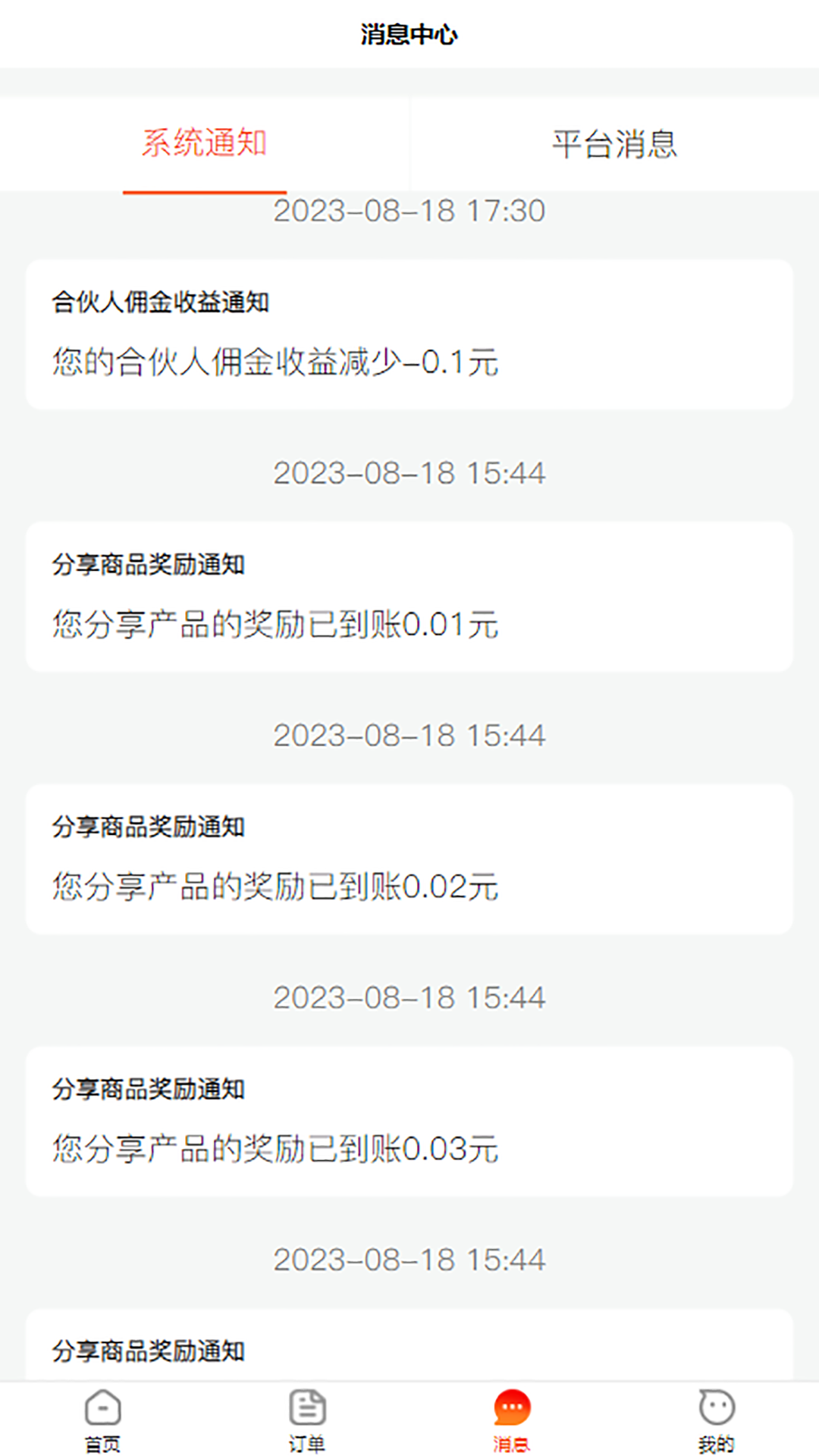Open the 0.01元 share reward notification

point(409,597)
